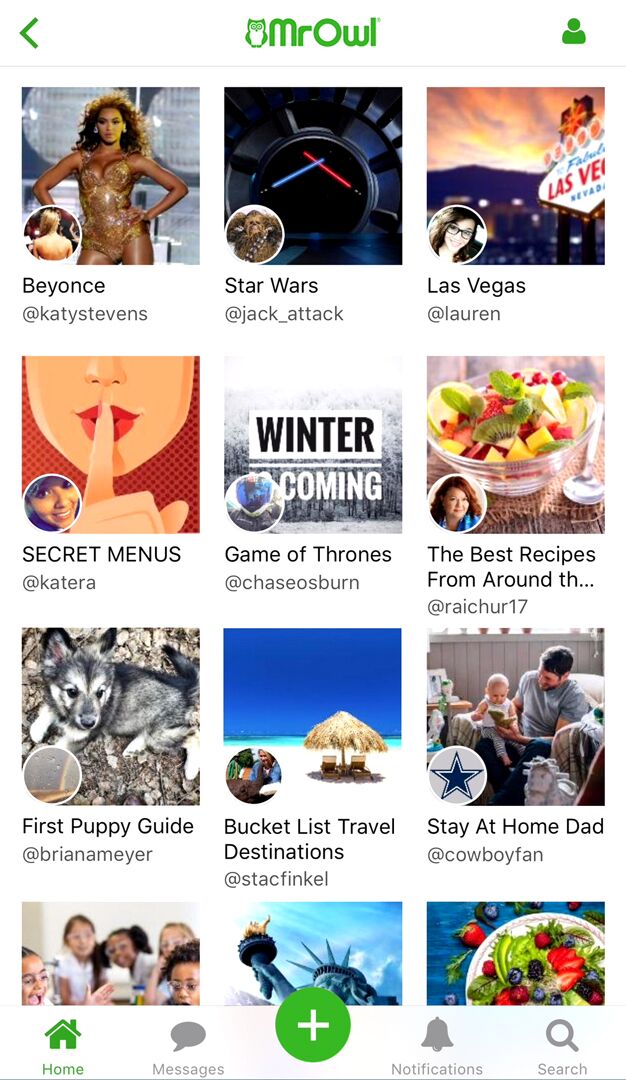
Task: Open the Beyonce topic tile
Action: pos(111,176)
